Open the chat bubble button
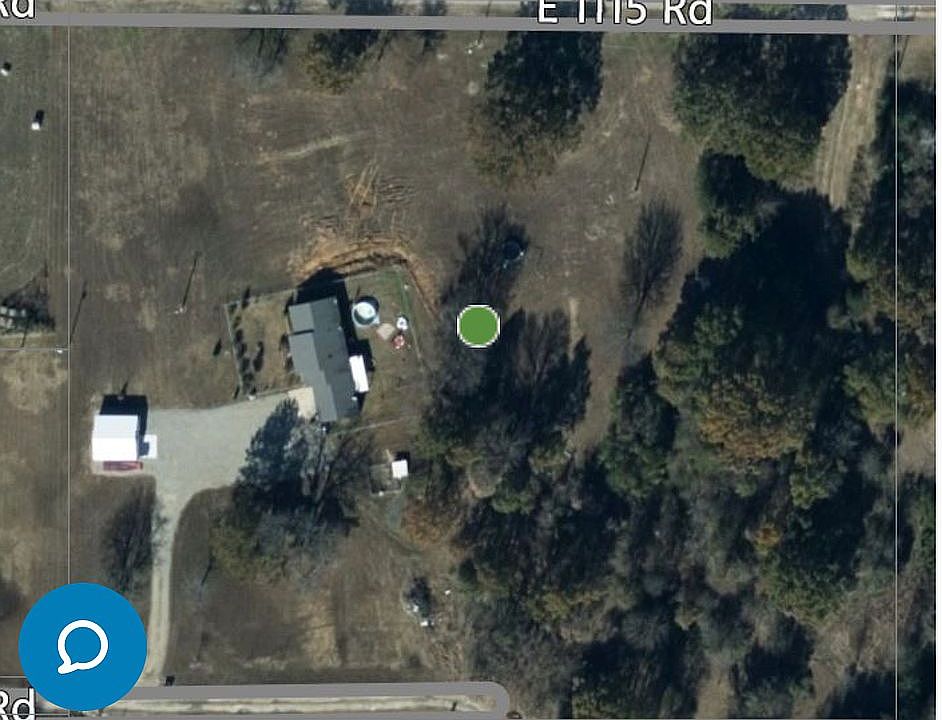This screenshot has width=942, height=720. click(x=82, y=647)
